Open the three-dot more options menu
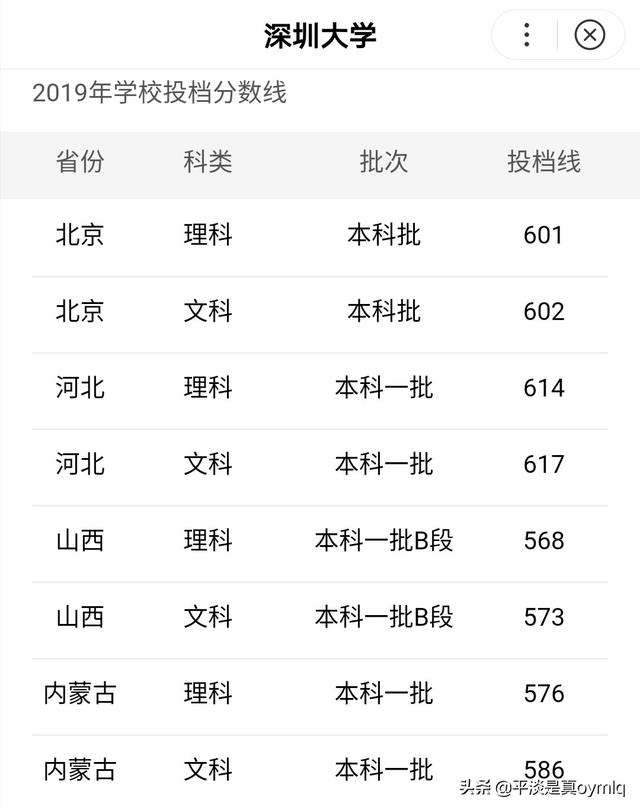 (x=527, y=35)
